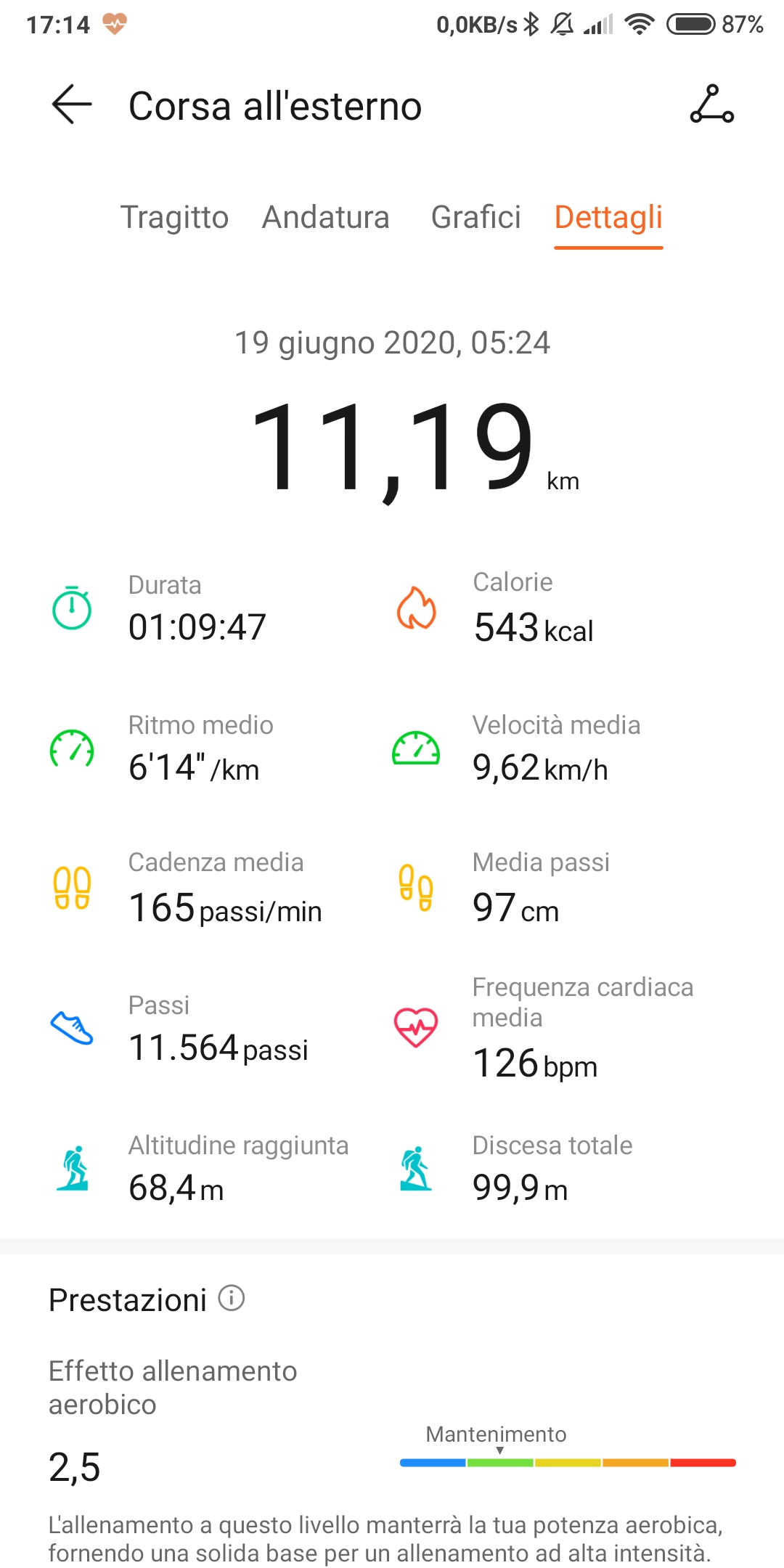The height and width of the screenshot is (1568, 784).
Task: Switch to the Tragitto tab
Action: tap(174, 217)
